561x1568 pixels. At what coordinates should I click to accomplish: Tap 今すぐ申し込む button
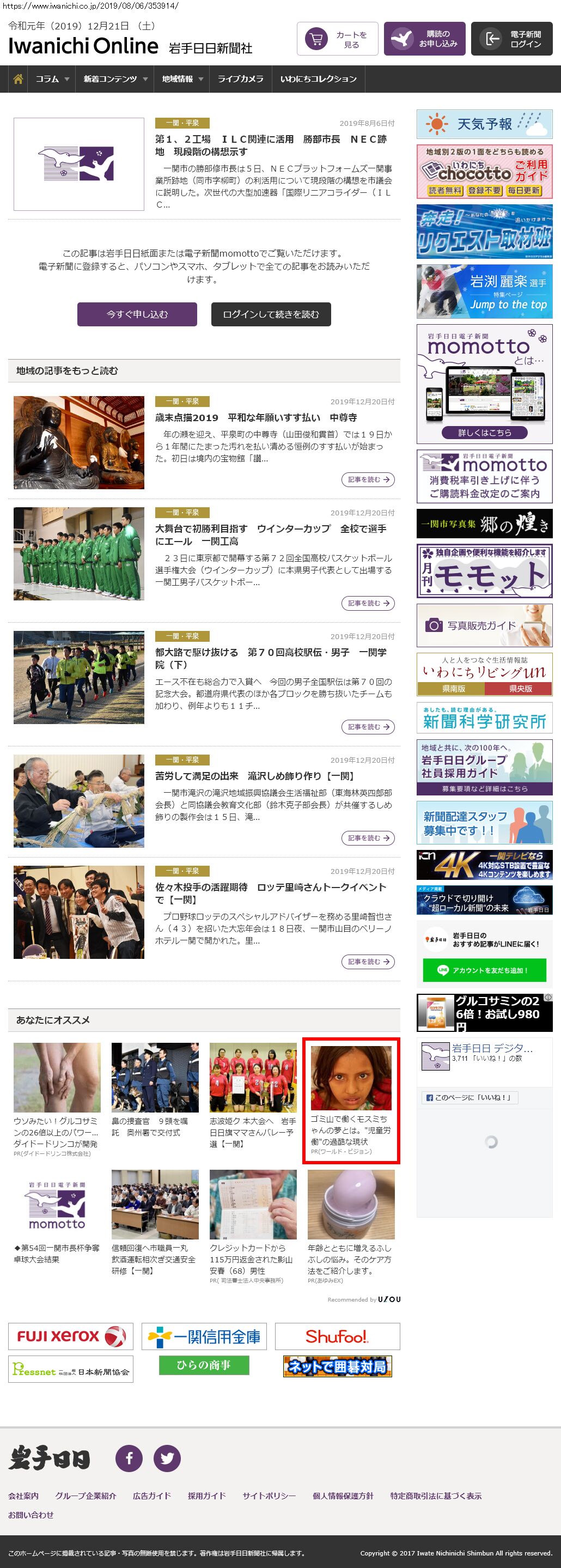tap(137, 314)
